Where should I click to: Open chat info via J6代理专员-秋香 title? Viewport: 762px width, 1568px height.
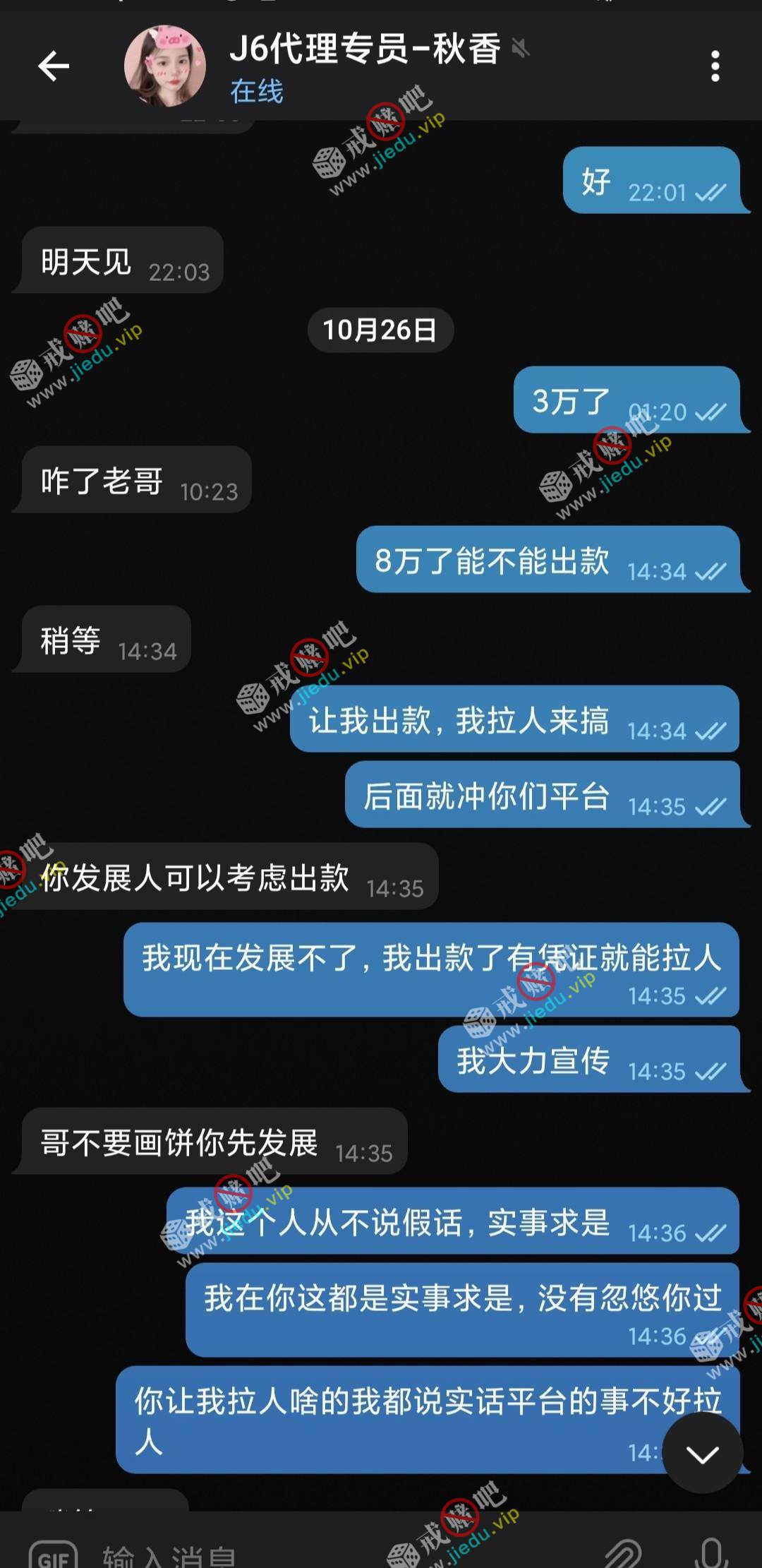click(365, 49)
